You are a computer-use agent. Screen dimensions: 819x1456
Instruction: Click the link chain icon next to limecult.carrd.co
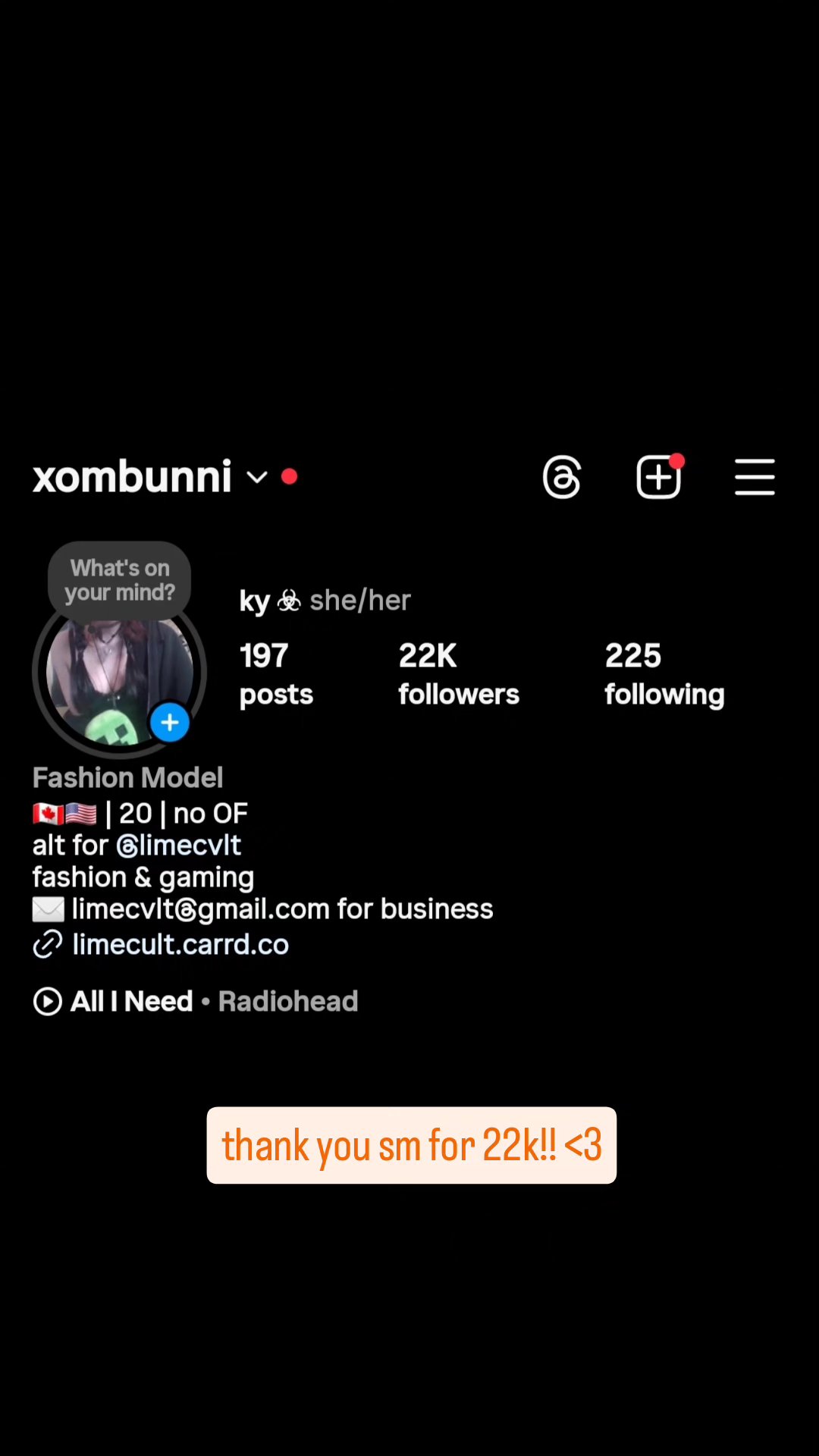47,944
